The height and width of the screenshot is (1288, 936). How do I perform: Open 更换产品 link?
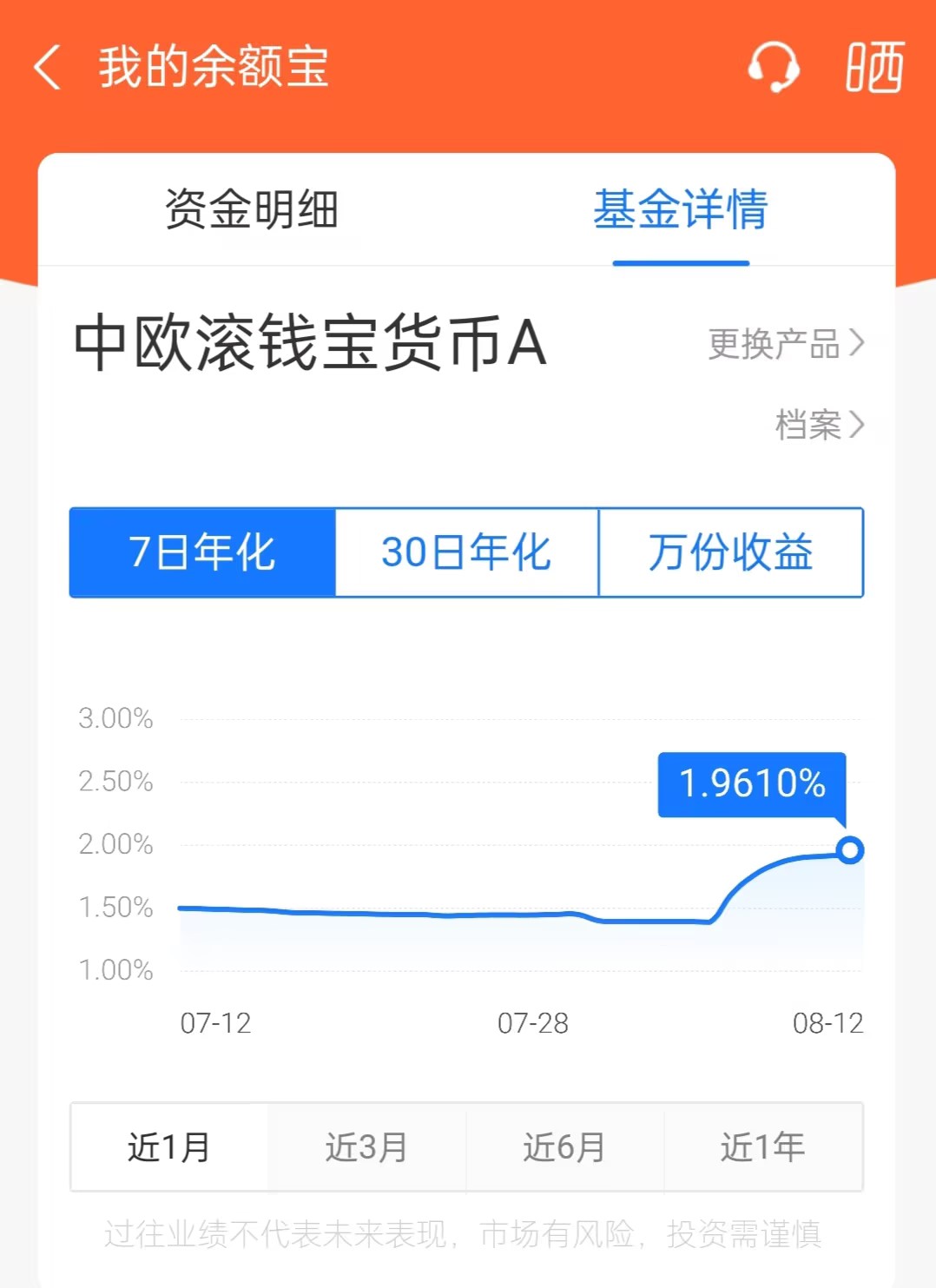[786, 344]
